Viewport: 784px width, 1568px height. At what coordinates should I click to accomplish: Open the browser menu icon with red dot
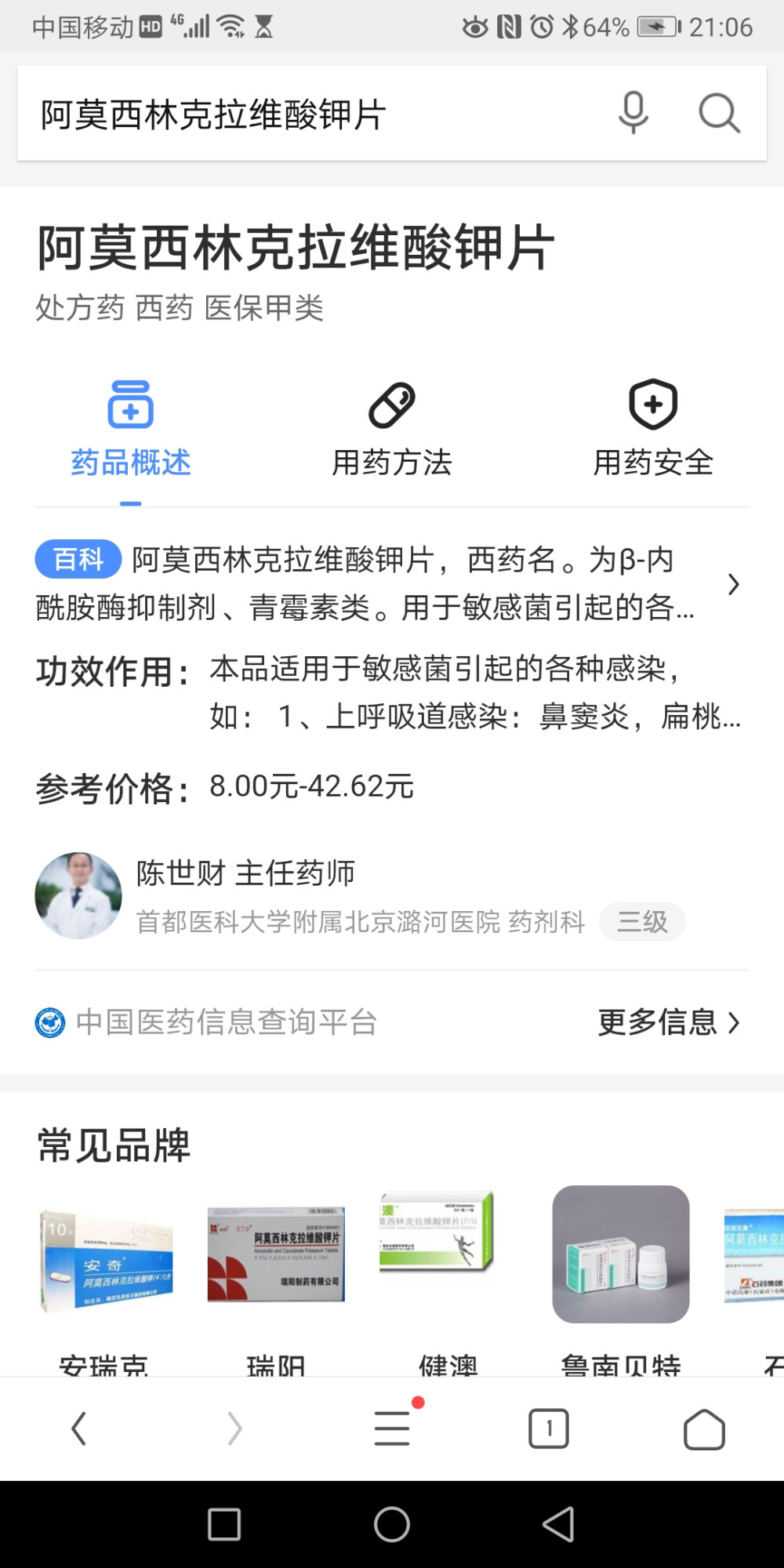391,1428
